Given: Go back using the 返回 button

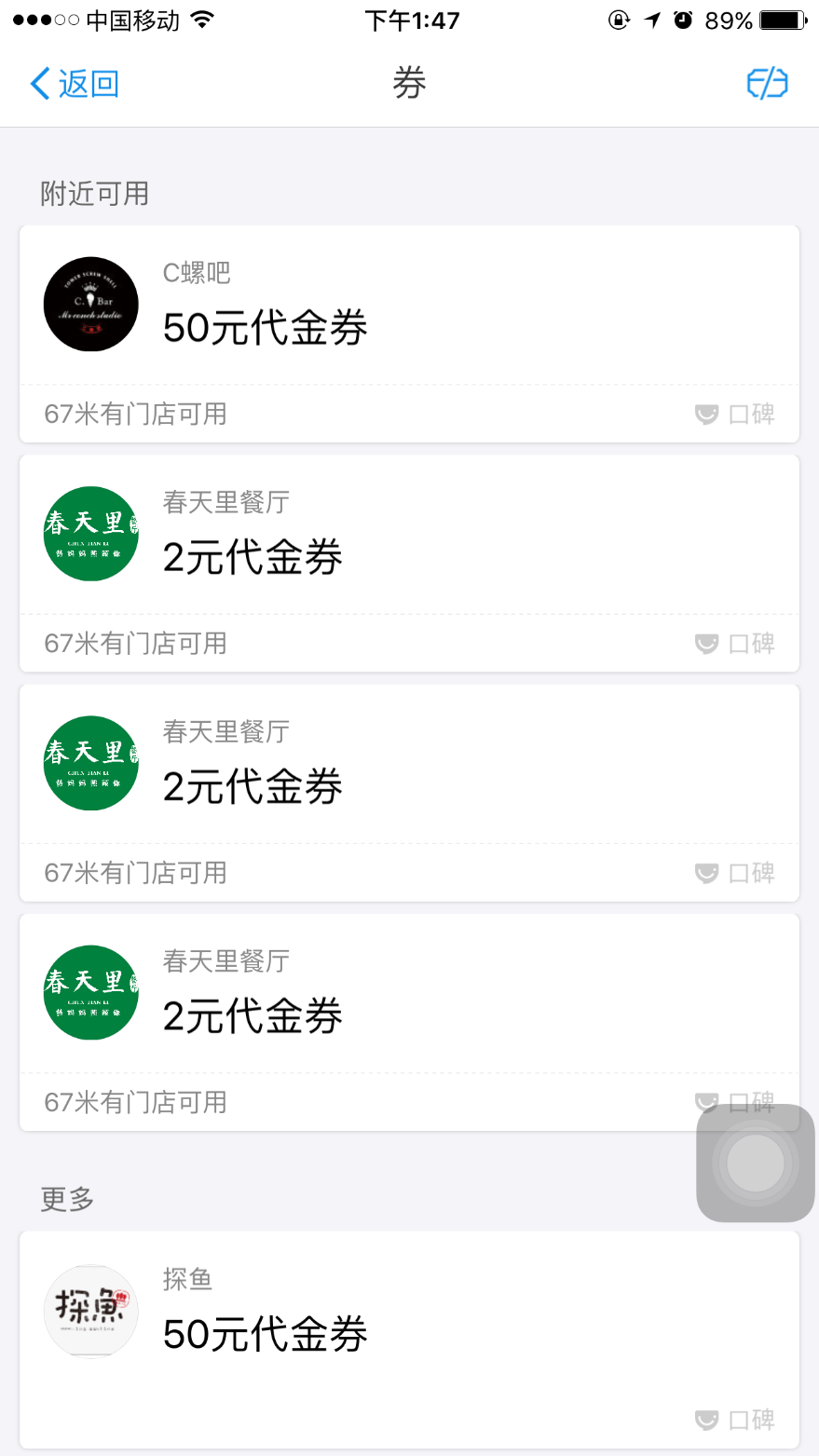Looking at the screenshot, I should point(75,84).
